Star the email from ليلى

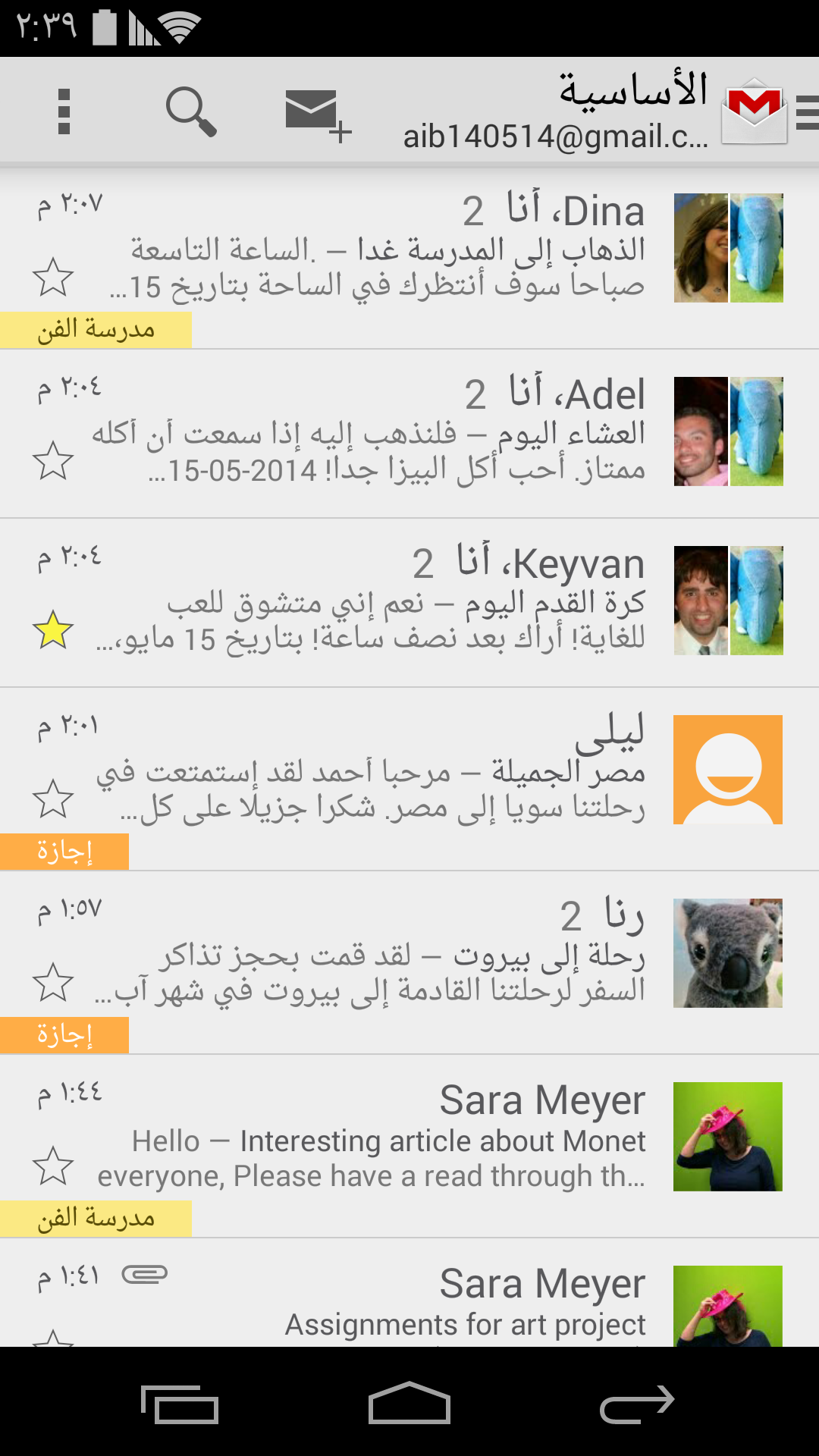(x=53, y=799)
